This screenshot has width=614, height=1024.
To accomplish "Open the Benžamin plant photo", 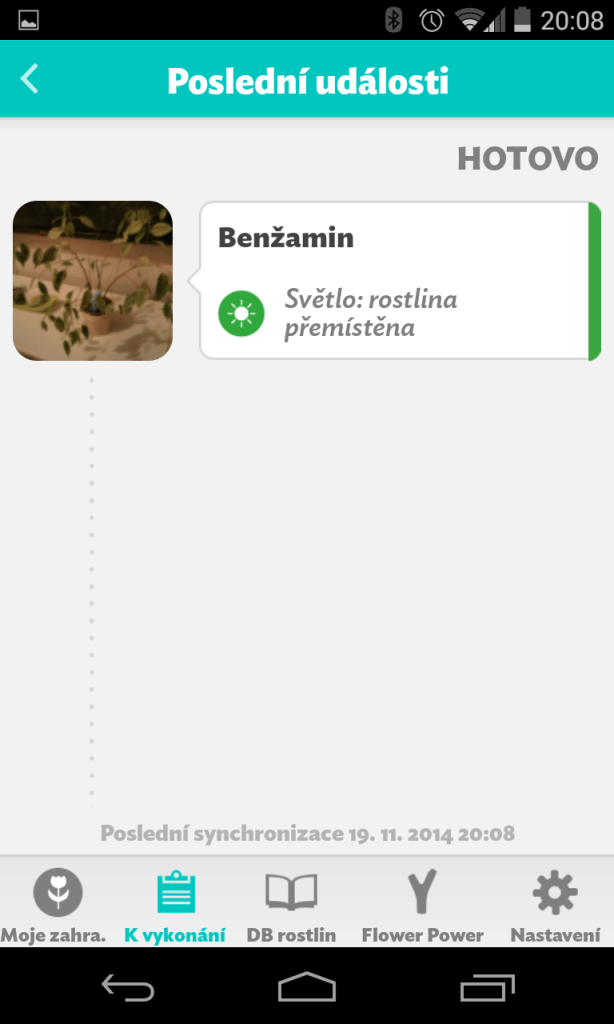I will pyautogui.click(x=93, y=280).
